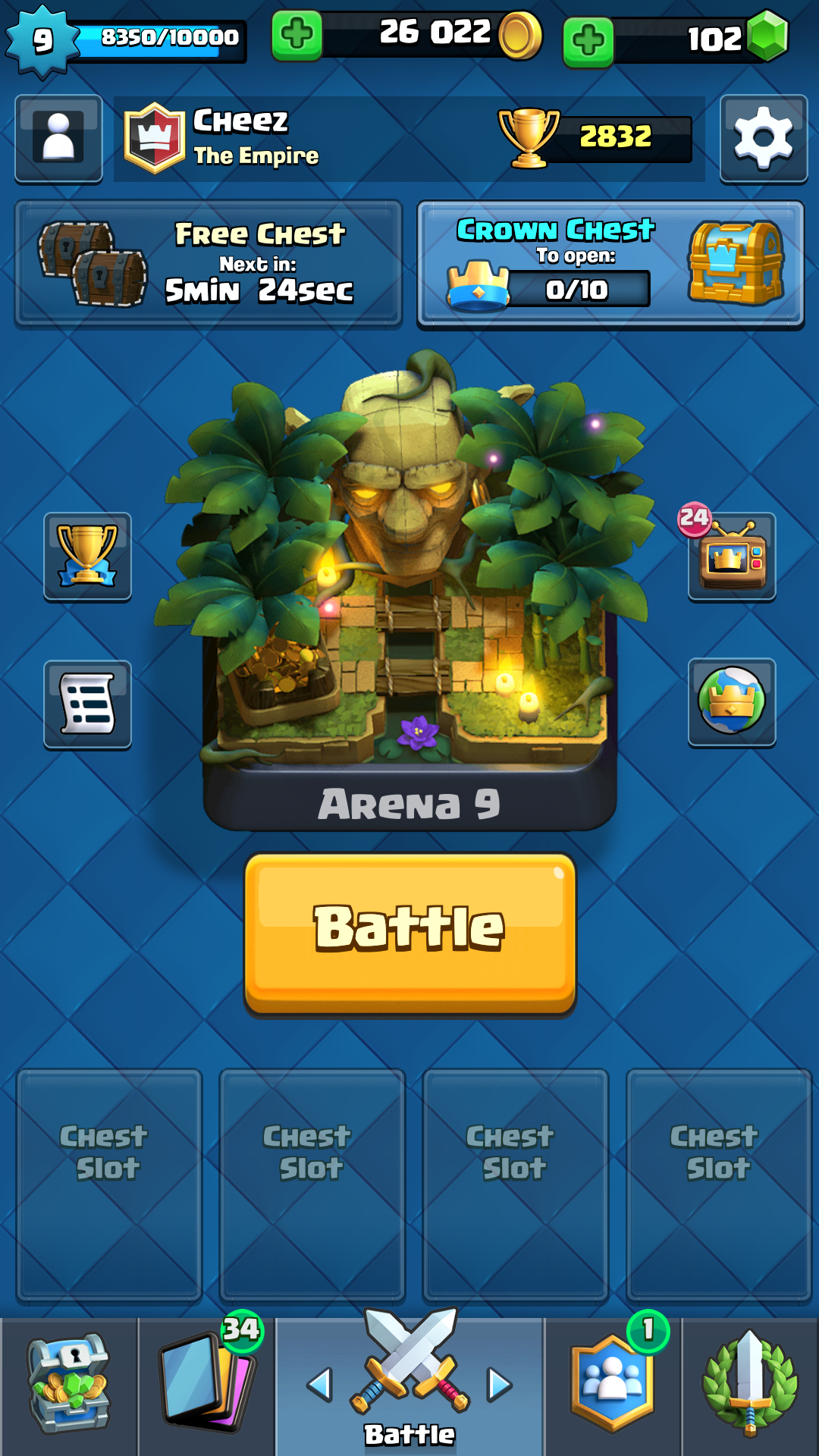This screenshot has width=819, height=1456.
Task: Switch to the Tournaments sword tab
Action: coord(750,1384)
